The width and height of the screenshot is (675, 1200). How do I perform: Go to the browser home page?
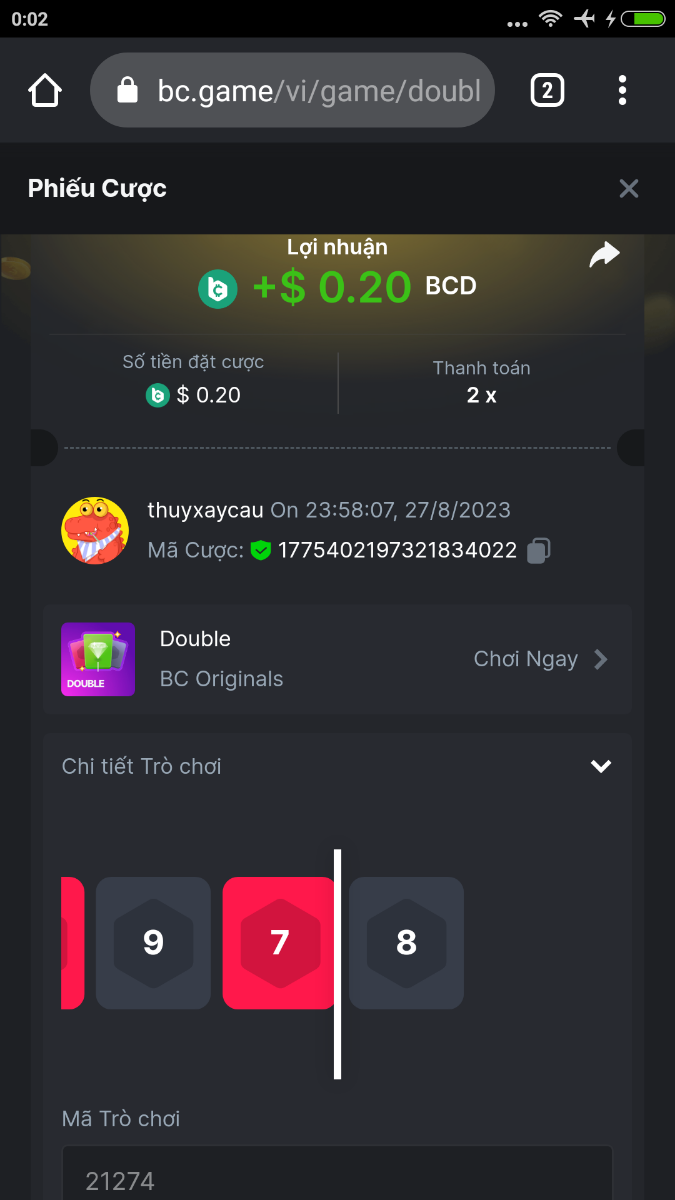(45, 91)
